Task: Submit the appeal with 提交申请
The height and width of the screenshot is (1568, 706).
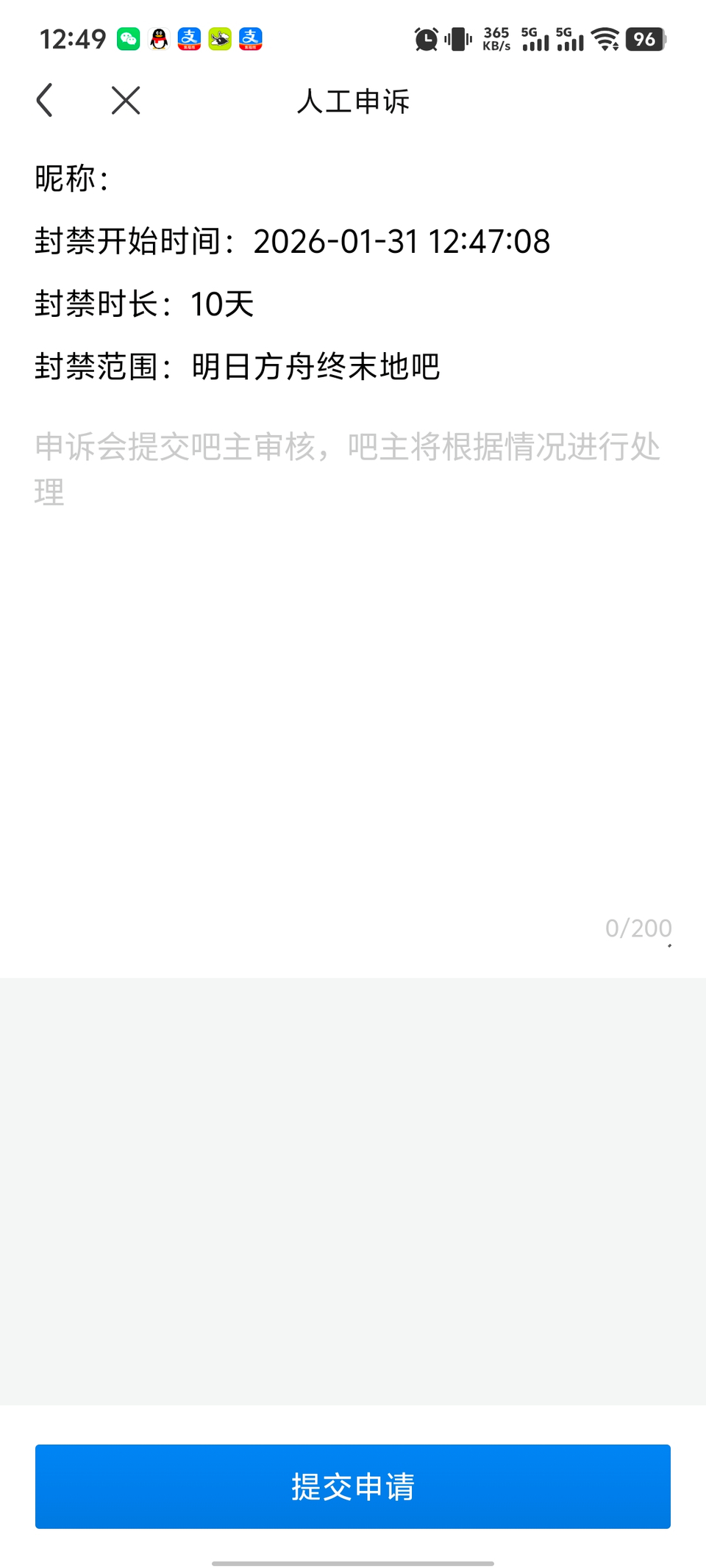Action: [353, 1486]
